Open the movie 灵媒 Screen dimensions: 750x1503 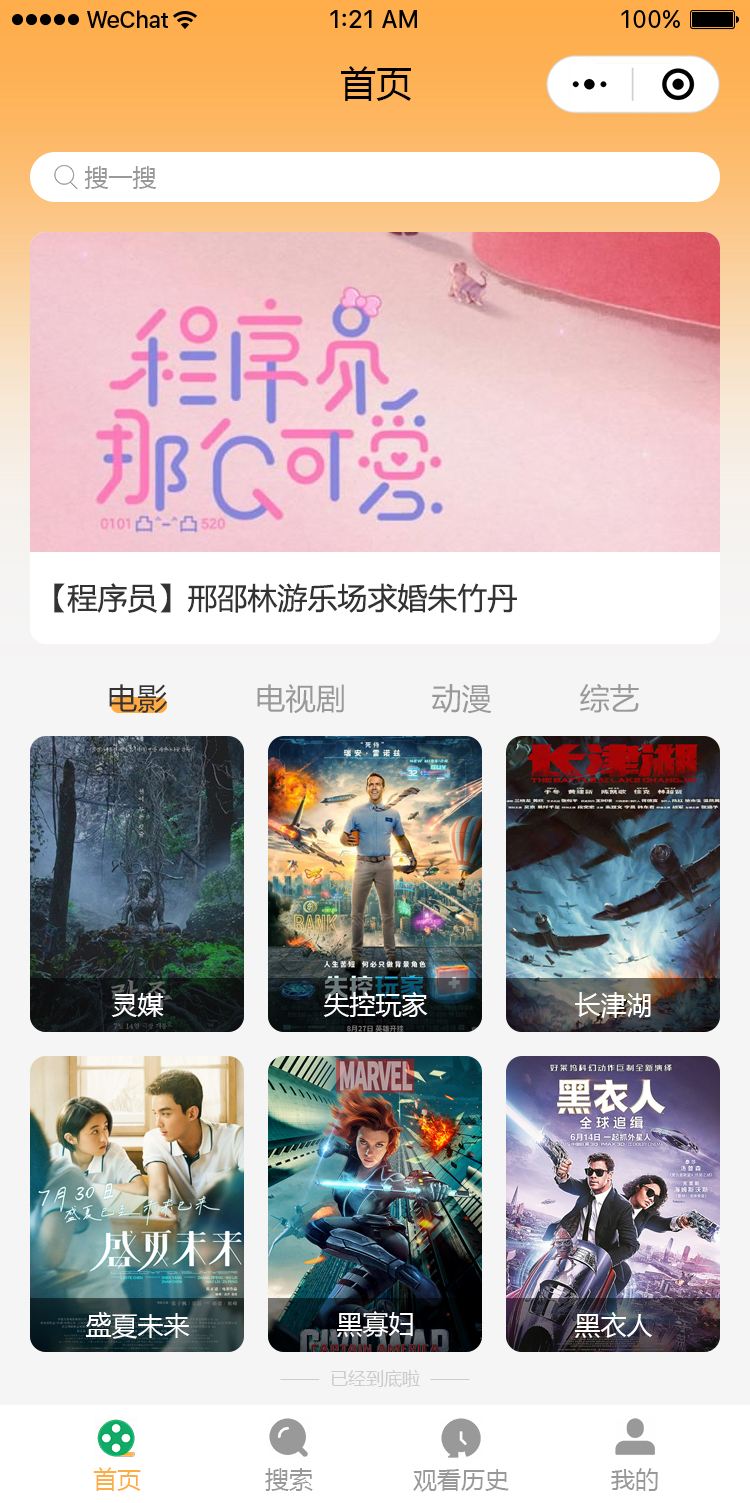click(x=137, y=883)
